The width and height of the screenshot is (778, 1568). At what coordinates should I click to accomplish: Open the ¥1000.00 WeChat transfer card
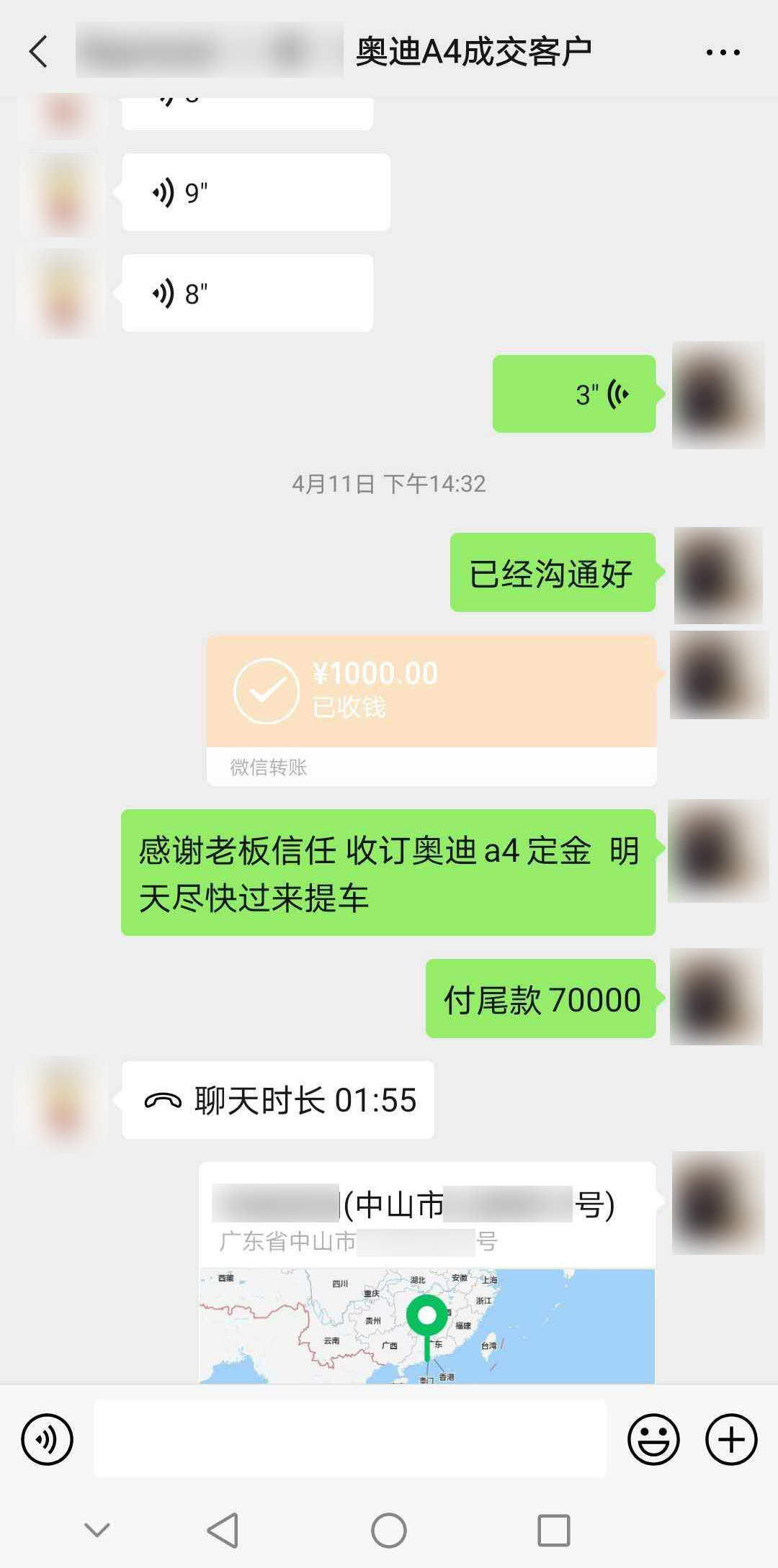[x=431, y=709]
